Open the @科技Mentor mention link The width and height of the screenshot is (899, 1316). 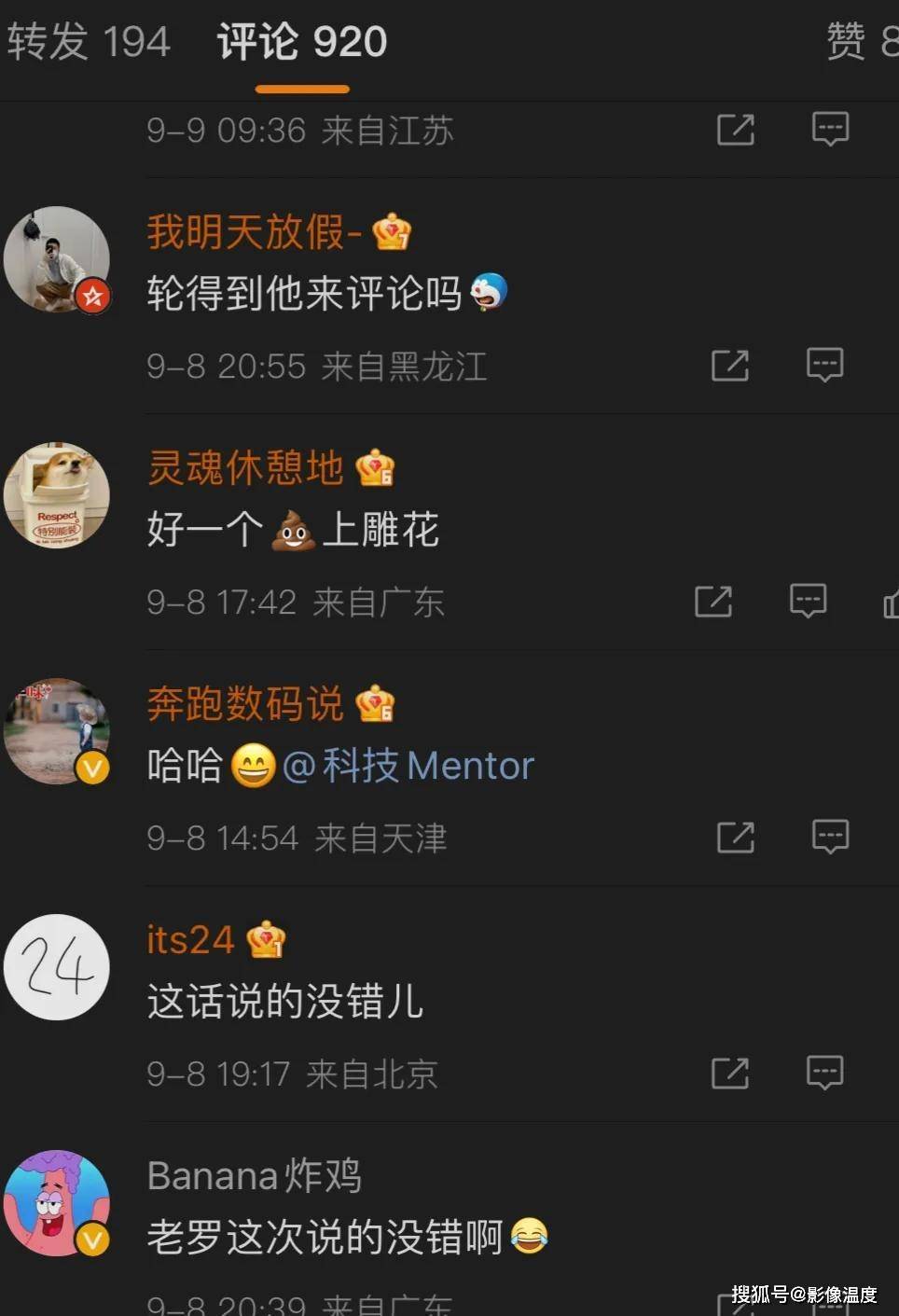pyautogui.click(x=408, y=766)
